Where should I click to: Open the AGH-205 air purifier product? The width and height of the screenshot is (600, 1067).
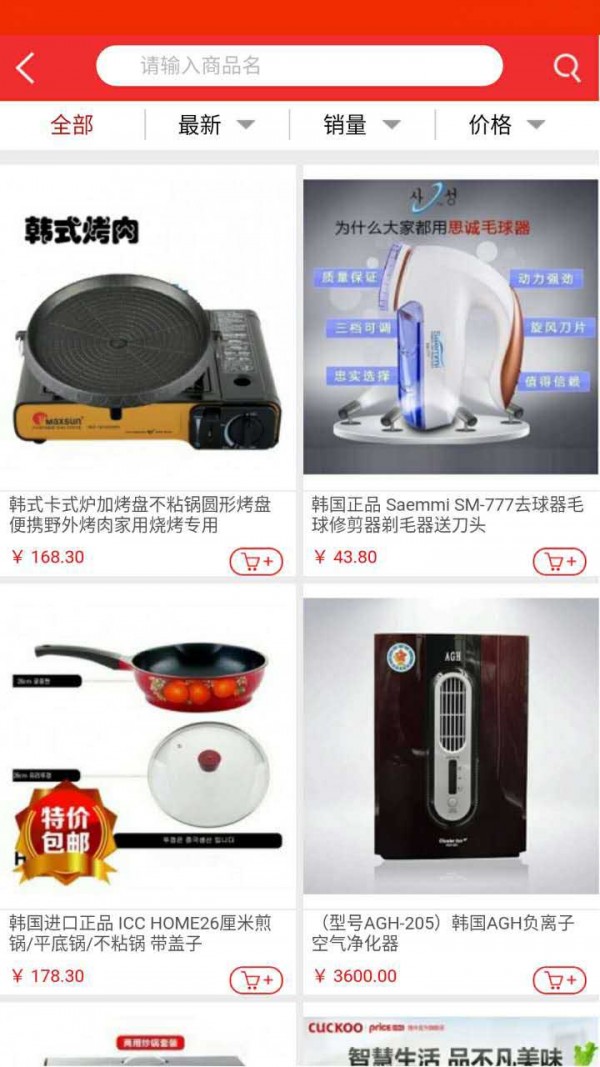pos(450,750)
